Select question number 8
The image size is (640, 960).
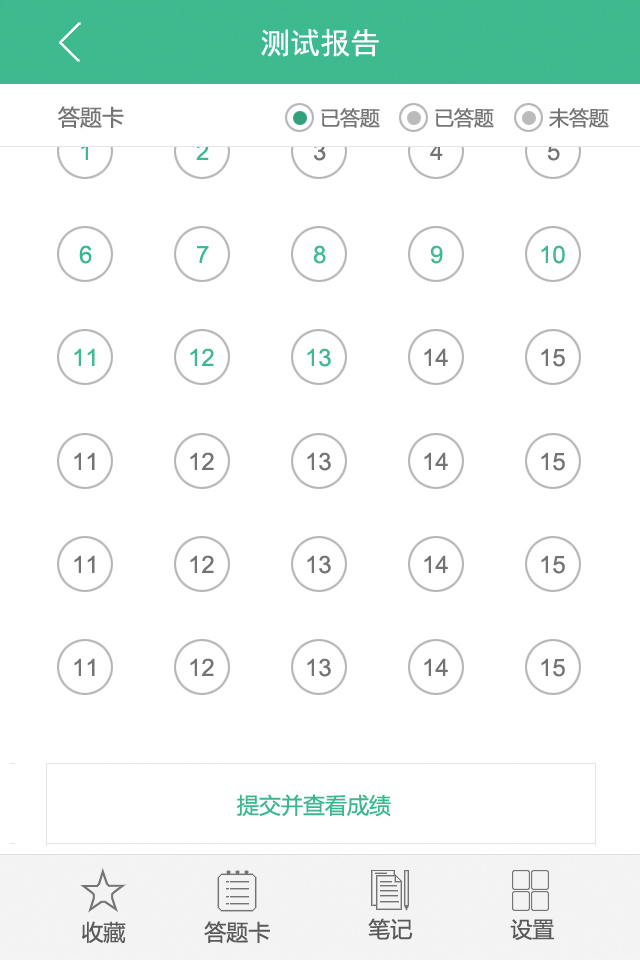(319, 255)
